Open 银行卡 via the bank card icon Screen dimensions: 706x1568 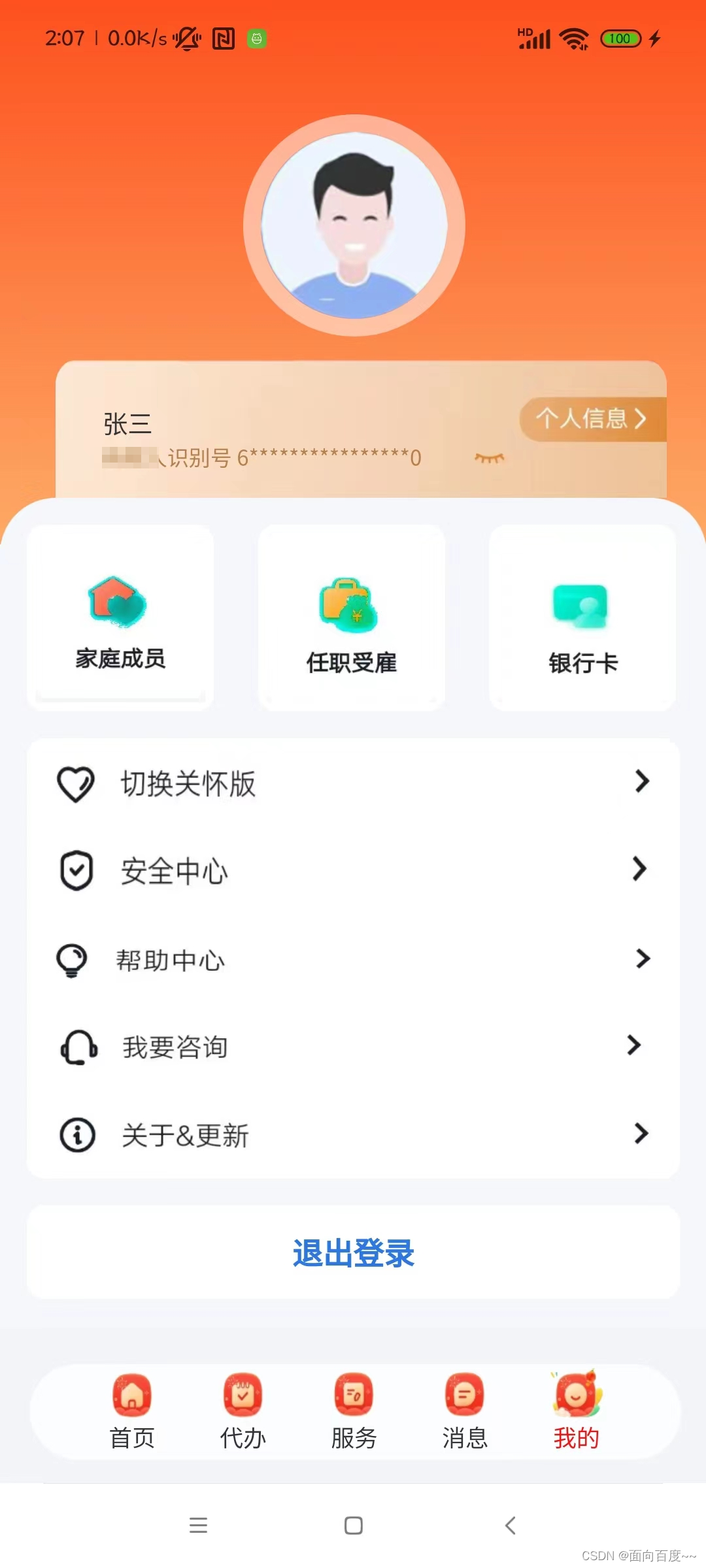click(x=580, y=606)
